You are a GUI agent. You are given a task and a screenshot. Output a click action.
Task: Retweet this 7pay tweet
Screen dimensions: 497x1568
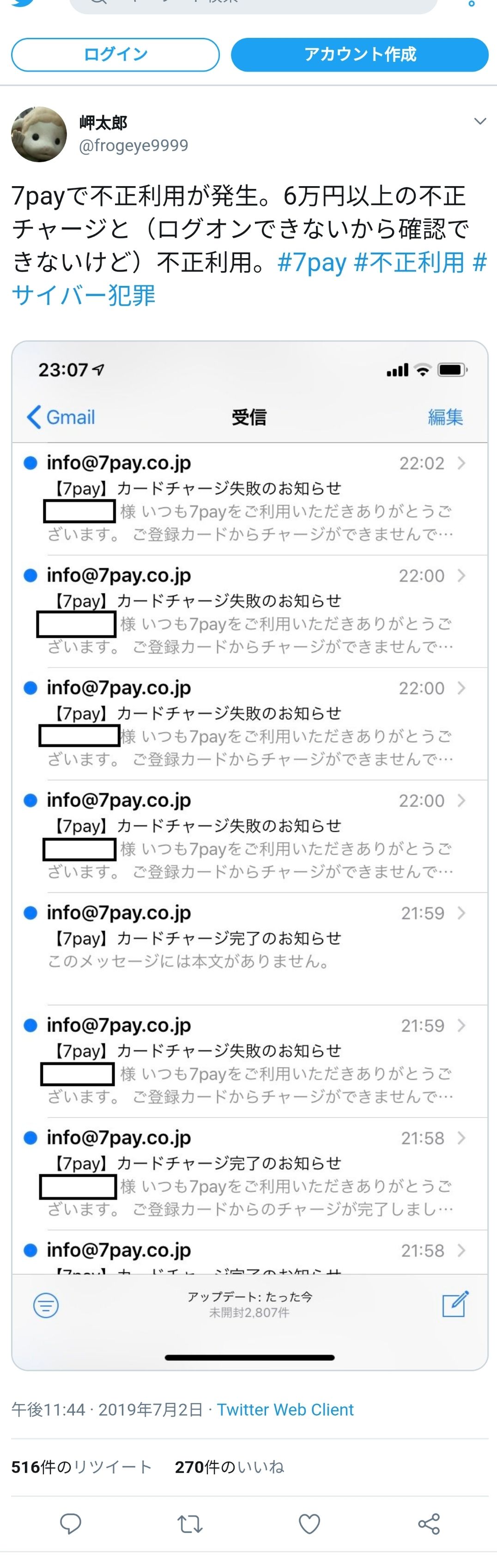pos(189,1524)
